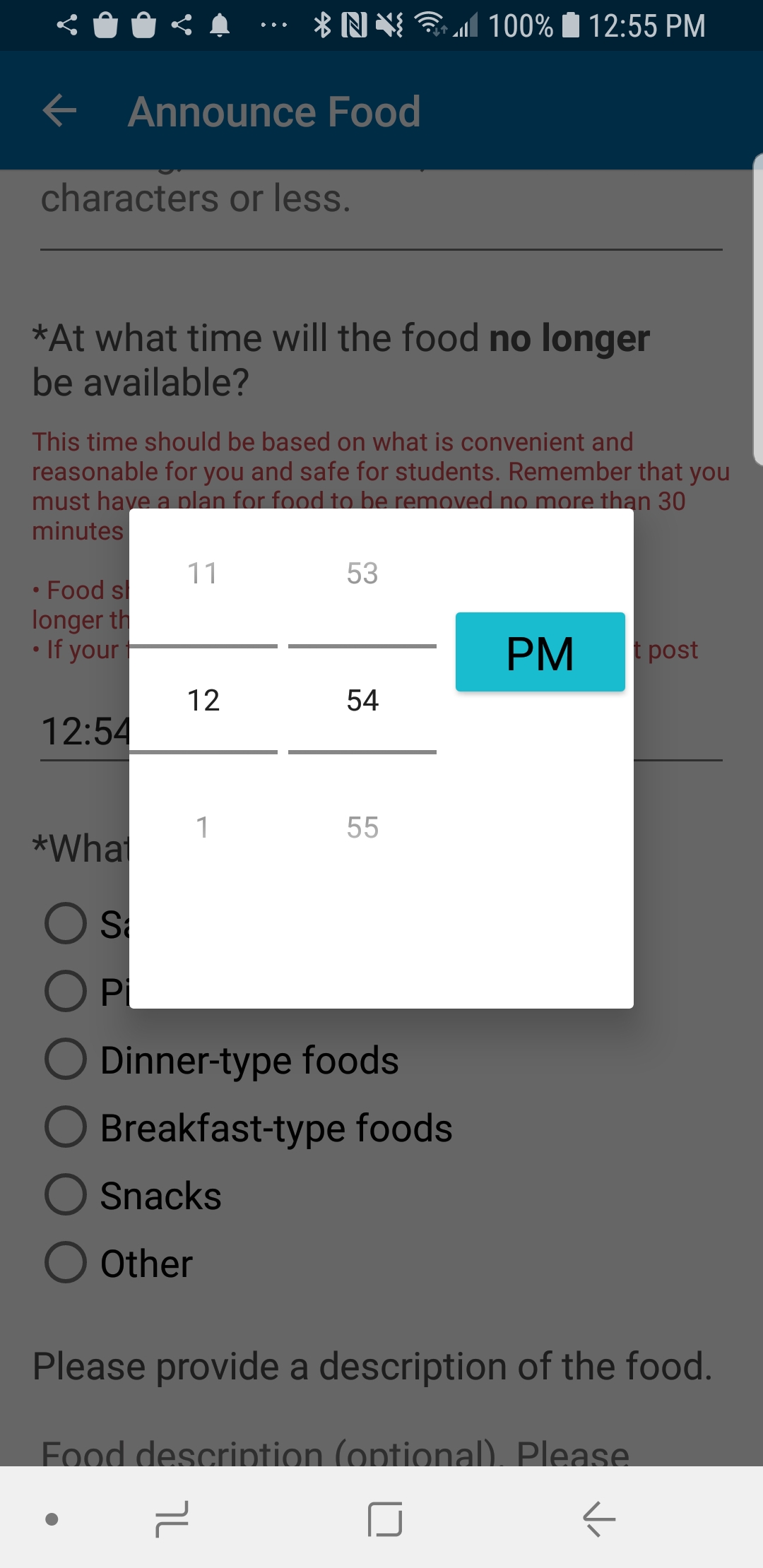Open the notification bell in the status bar
The height and width of the screenshot is (1568, 763).
[x=220, y=25]
